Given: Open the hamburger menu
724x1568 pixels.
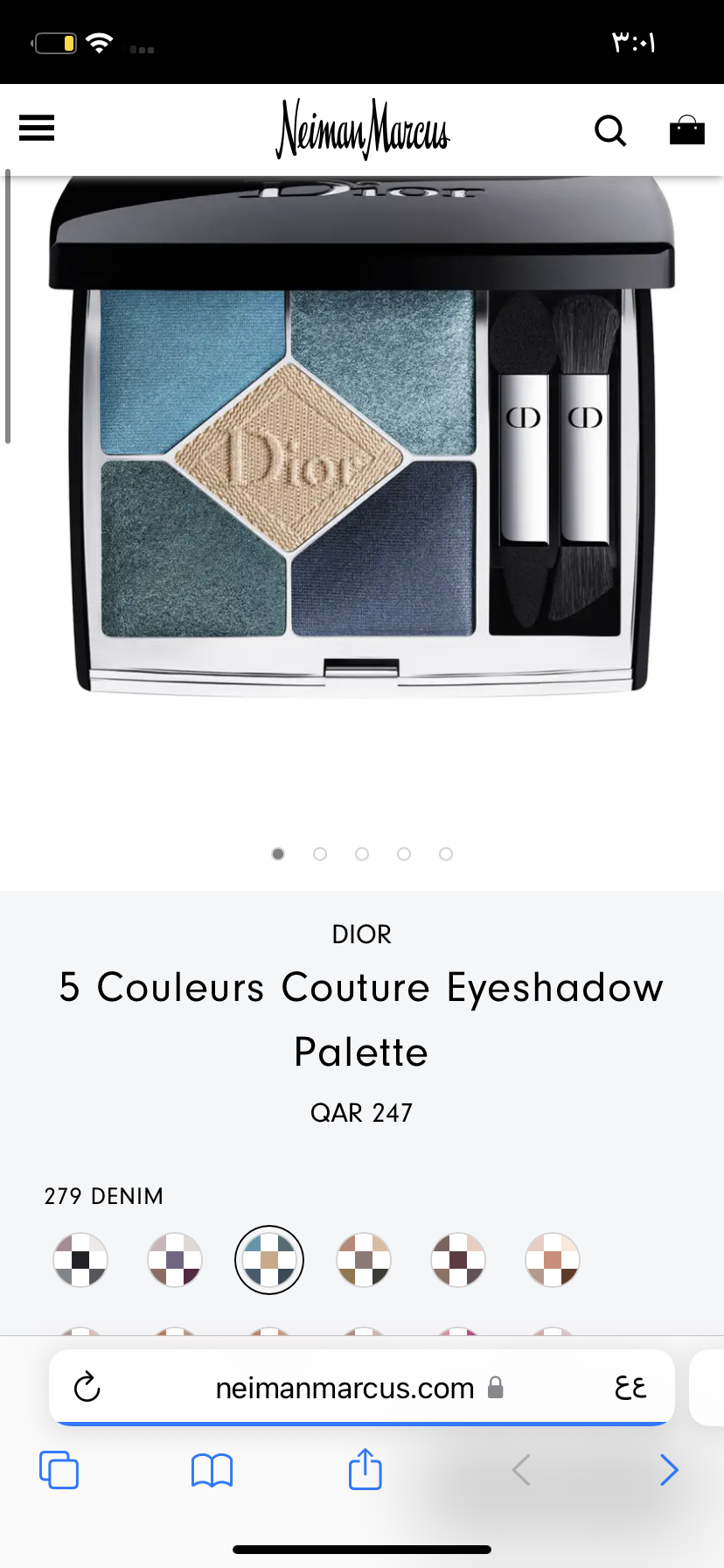Looking at the screenshot, I should click(x=37, y=129).
